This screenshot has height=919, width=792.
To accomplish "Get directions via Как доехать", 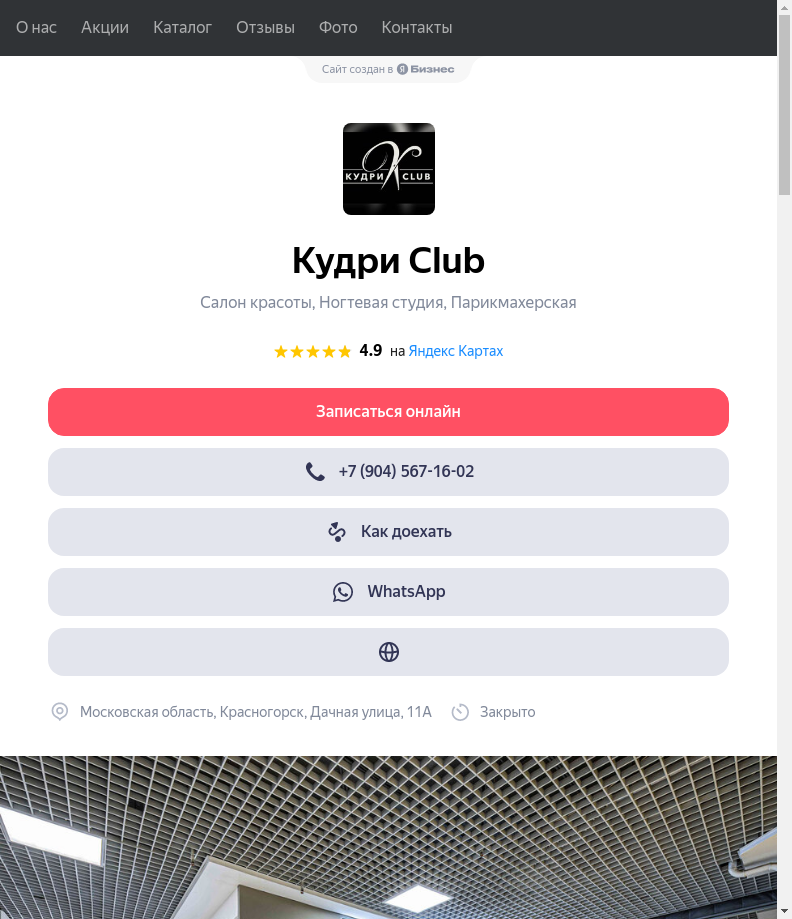I will point(388,532).
